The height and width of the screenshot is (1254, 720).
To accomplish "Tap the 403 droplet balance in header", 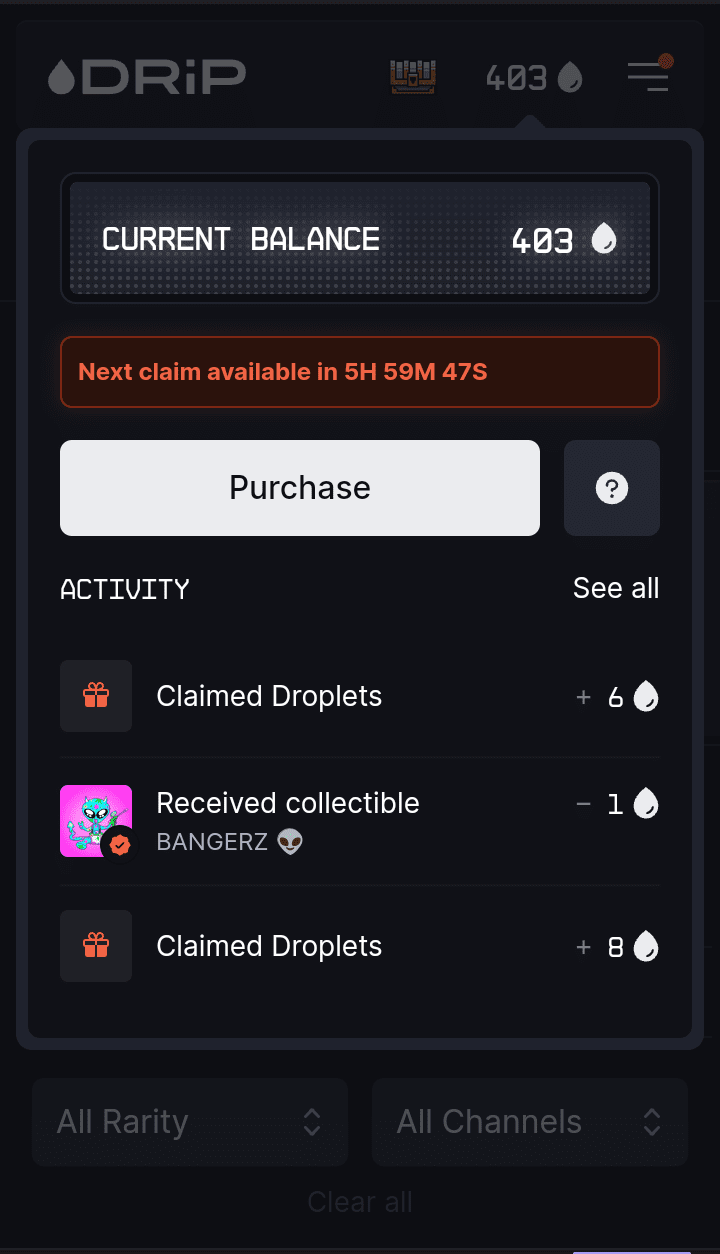I will click(533, 77).
